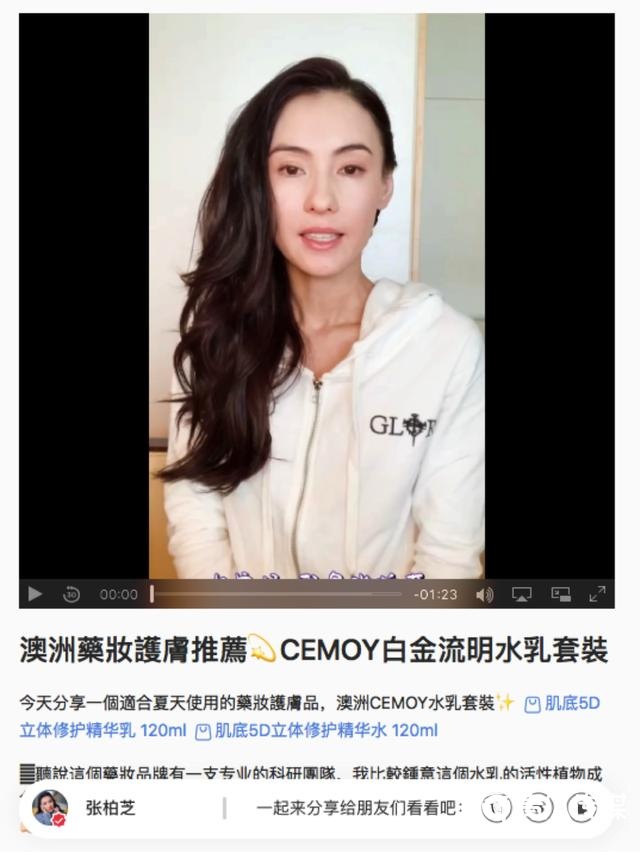Open AirPlay screen casting
This screenshot has width=640, height=852.
coord(521,594)
